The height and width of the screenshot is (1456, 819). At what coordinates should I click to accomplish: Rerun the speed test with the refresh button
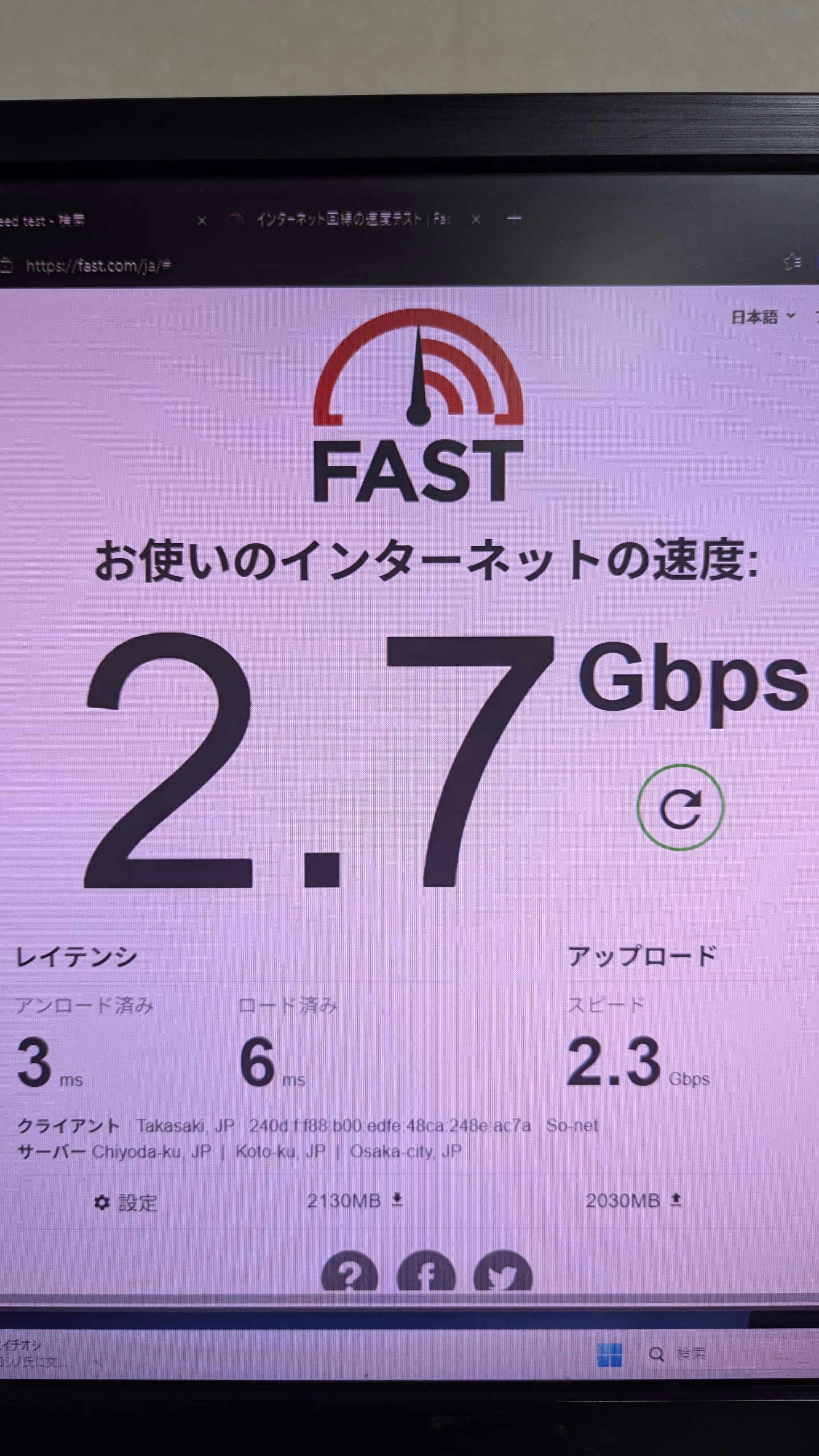(x=680, y=808)
